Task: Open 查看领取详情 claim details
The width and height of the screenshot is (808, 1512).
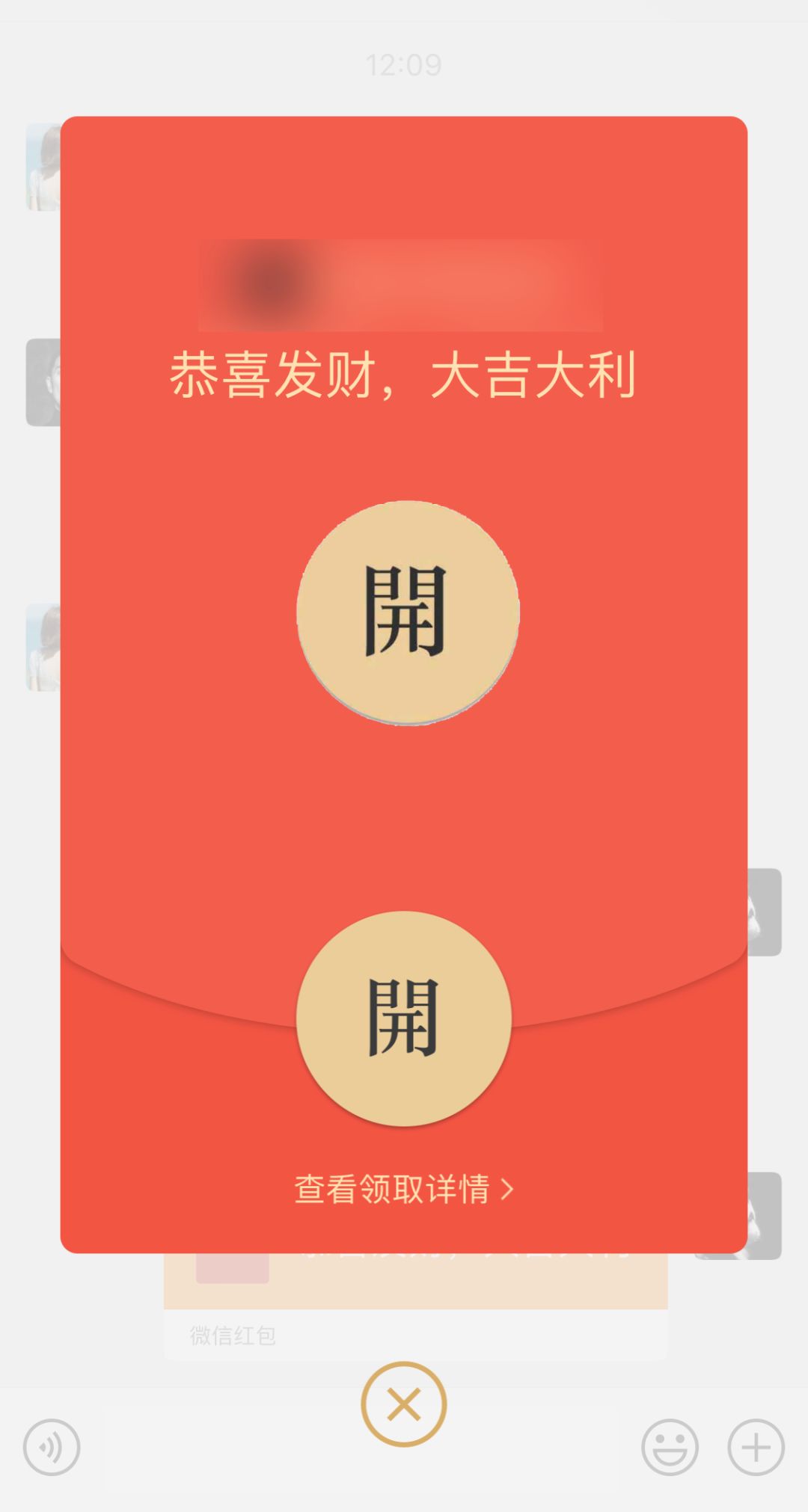Action: pyautogui.click(x=404, y=1189)
